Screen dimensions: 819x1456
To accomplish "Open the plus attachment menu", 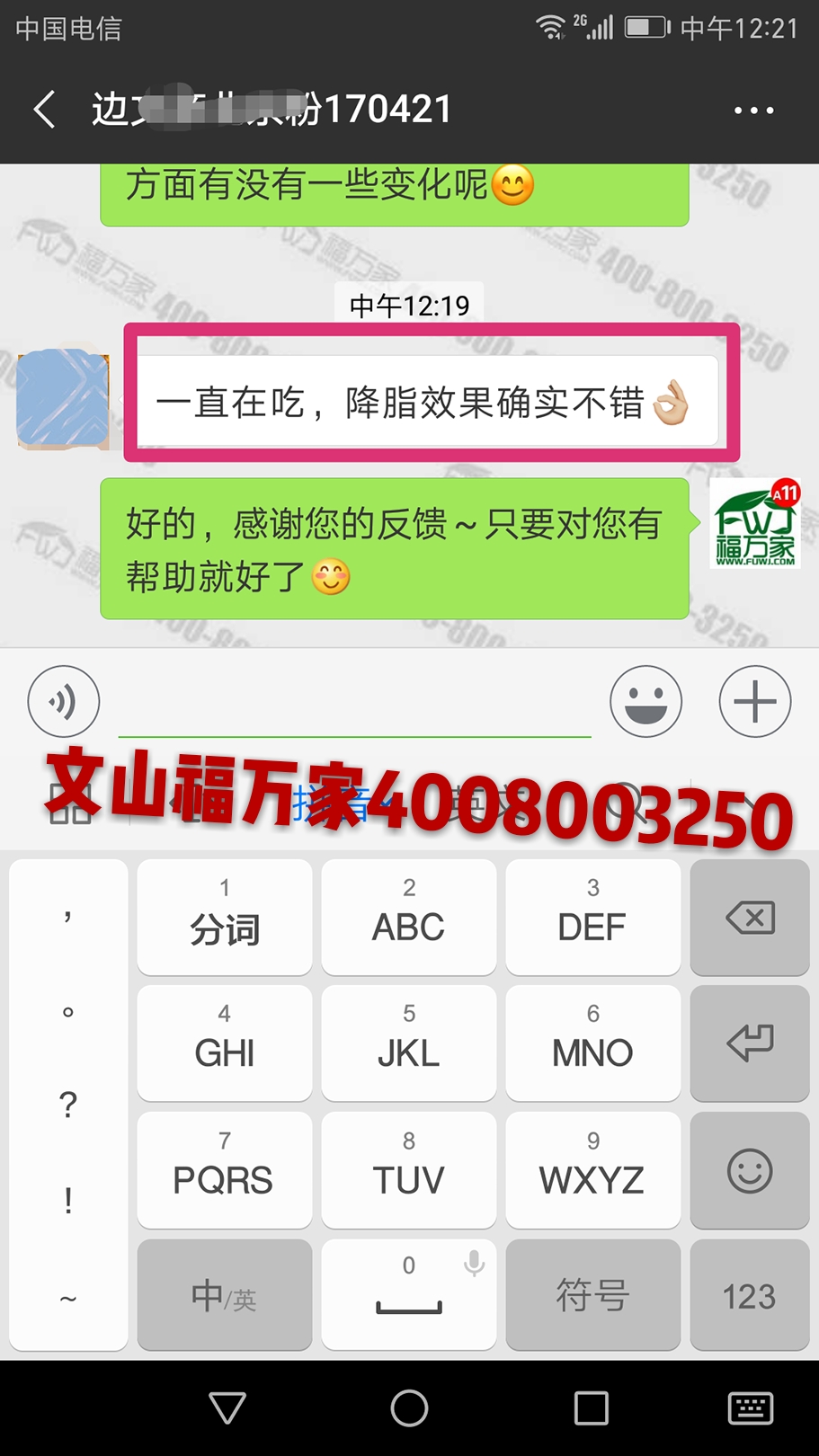I will (754, 701).
